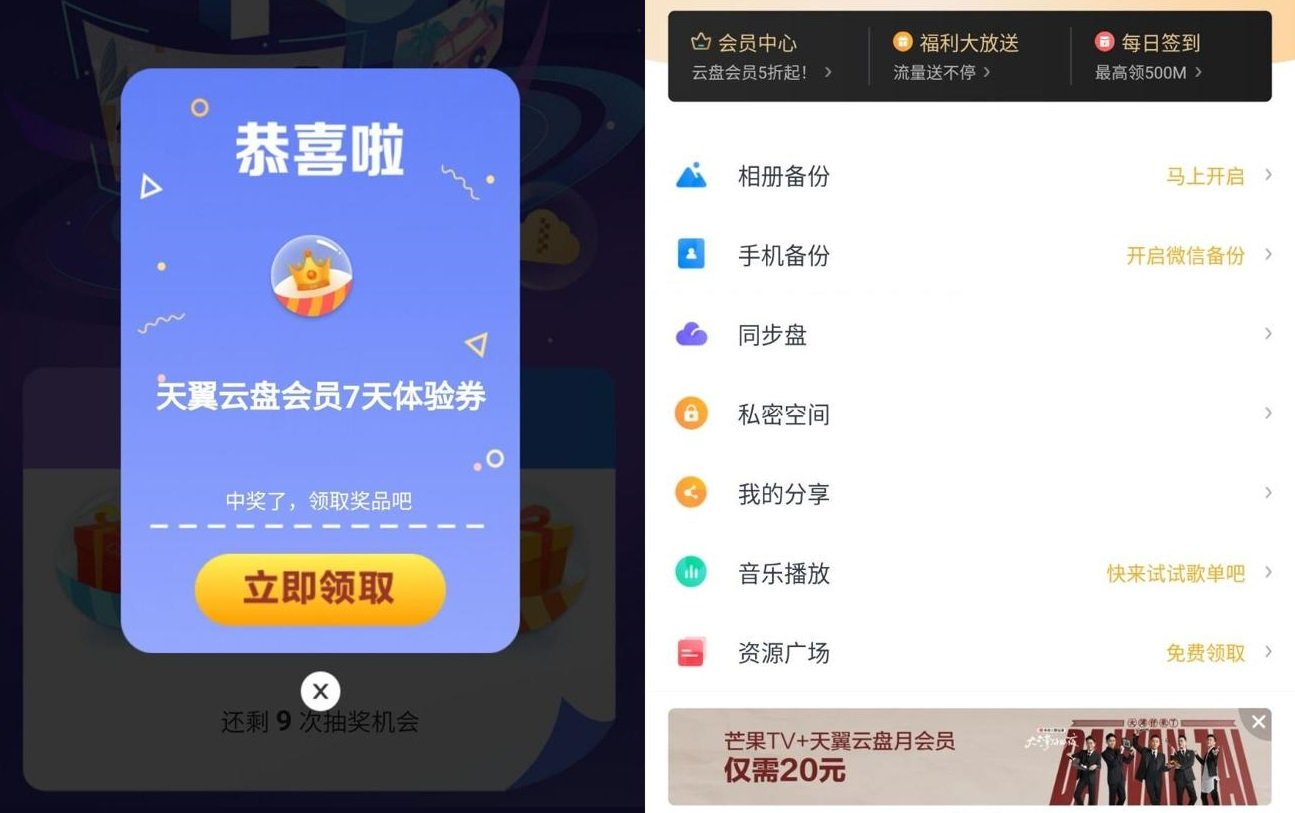1295x813 pixels.
Task: Open 手机备份 phone backup row
Action: coord(970,255)
